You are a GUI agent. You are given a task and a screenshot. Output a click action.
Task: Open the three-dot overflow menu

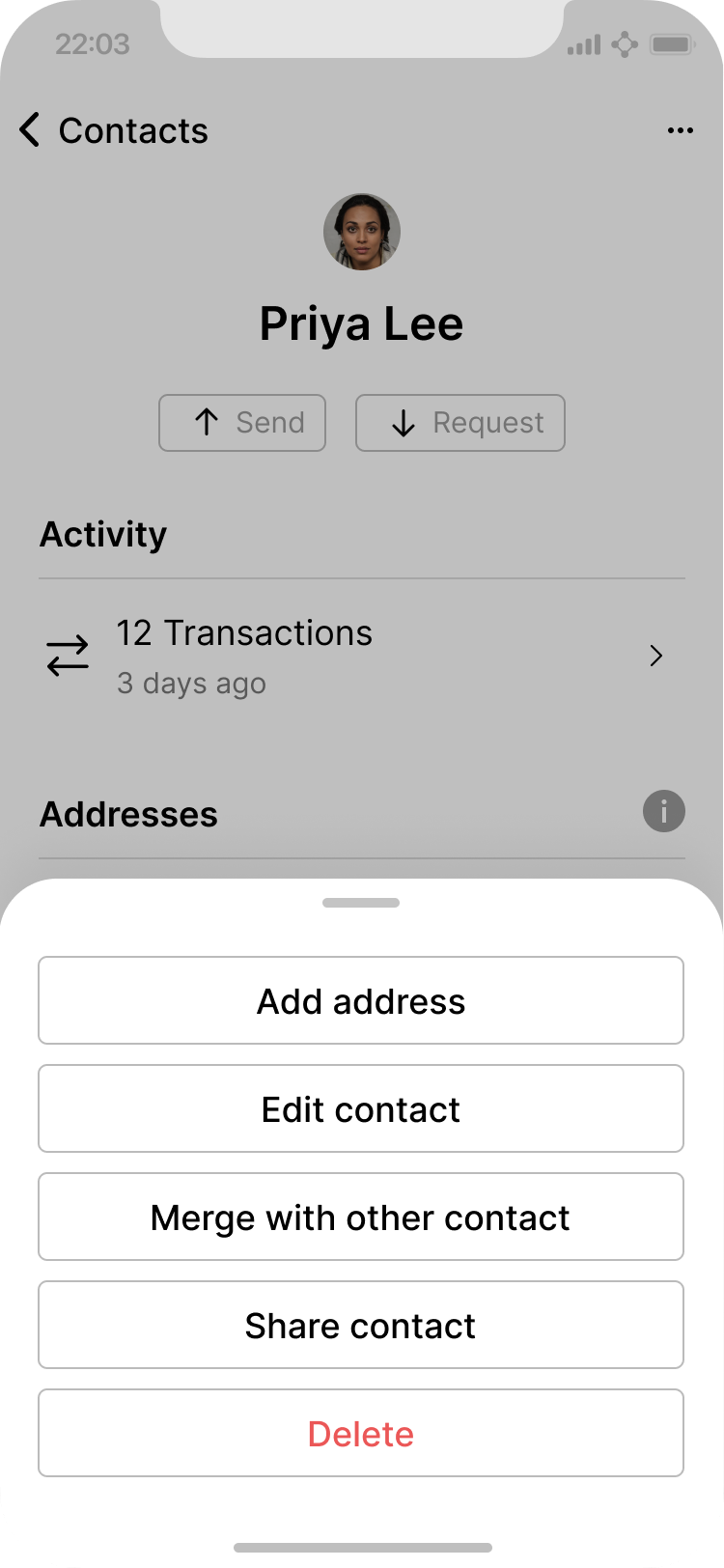click(x=680, y=130)
